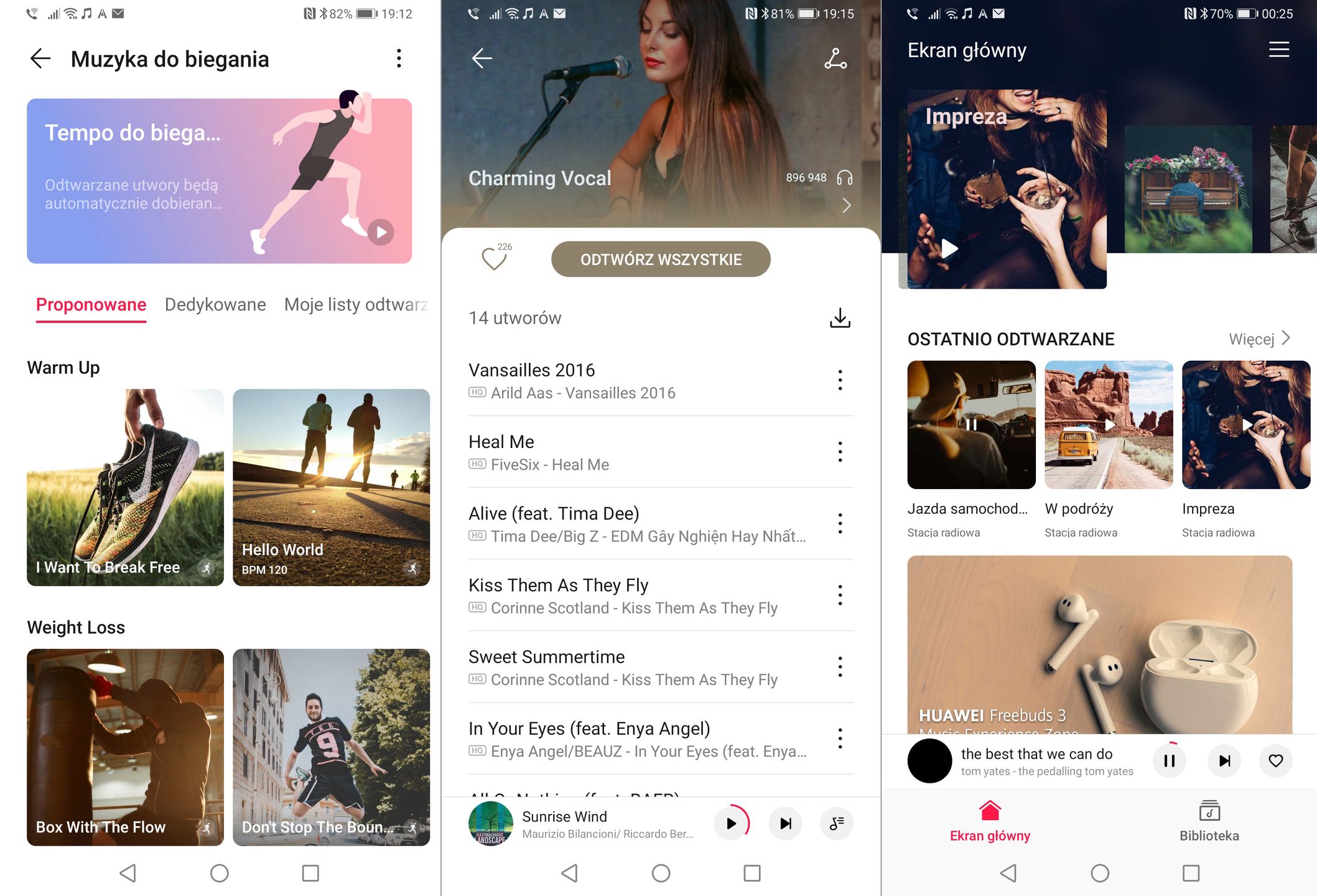
Task: Open the HUAWEI Freebuds 3 banner
Action: pos(1099,644)
